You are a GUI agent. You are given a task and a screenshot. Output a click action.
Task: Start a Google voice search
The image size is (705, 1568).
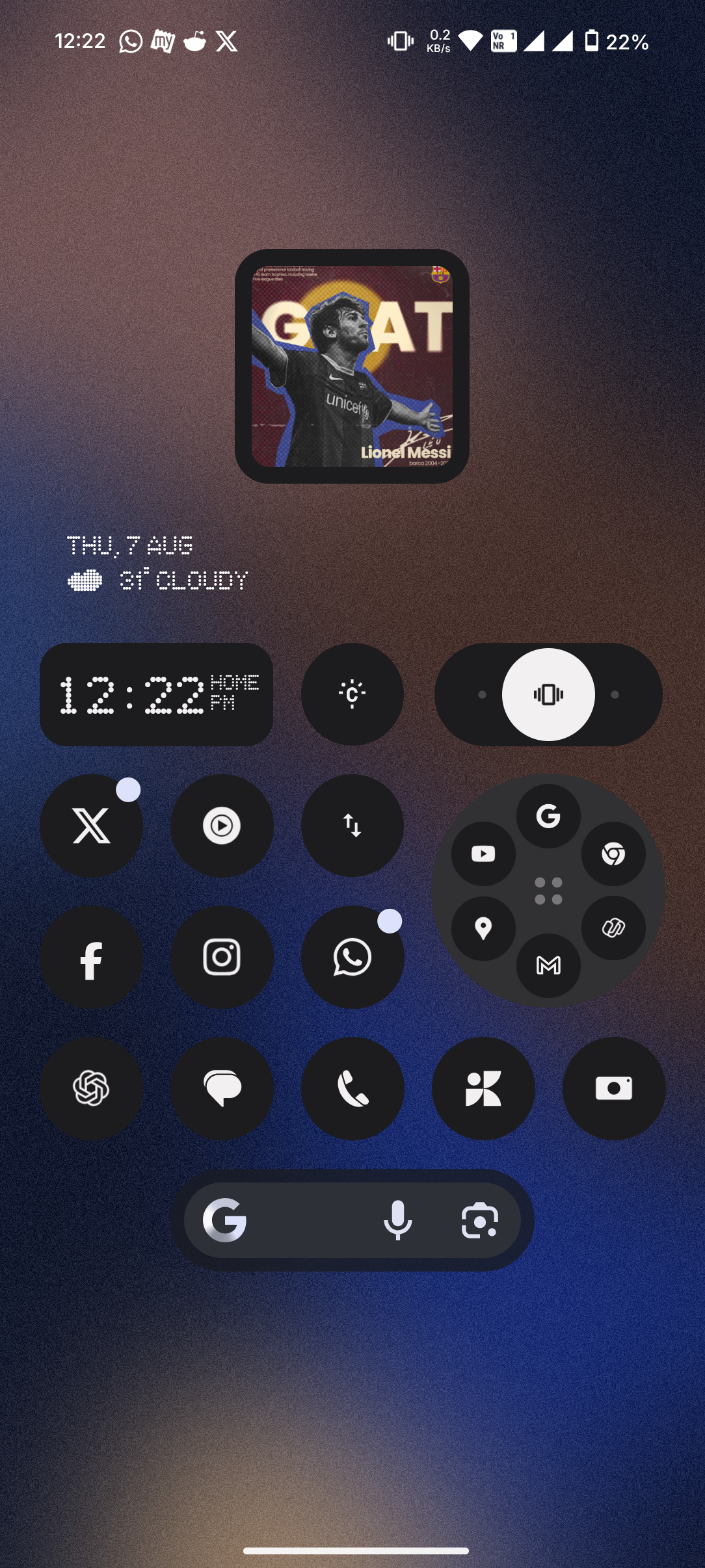coord(397,1220)
